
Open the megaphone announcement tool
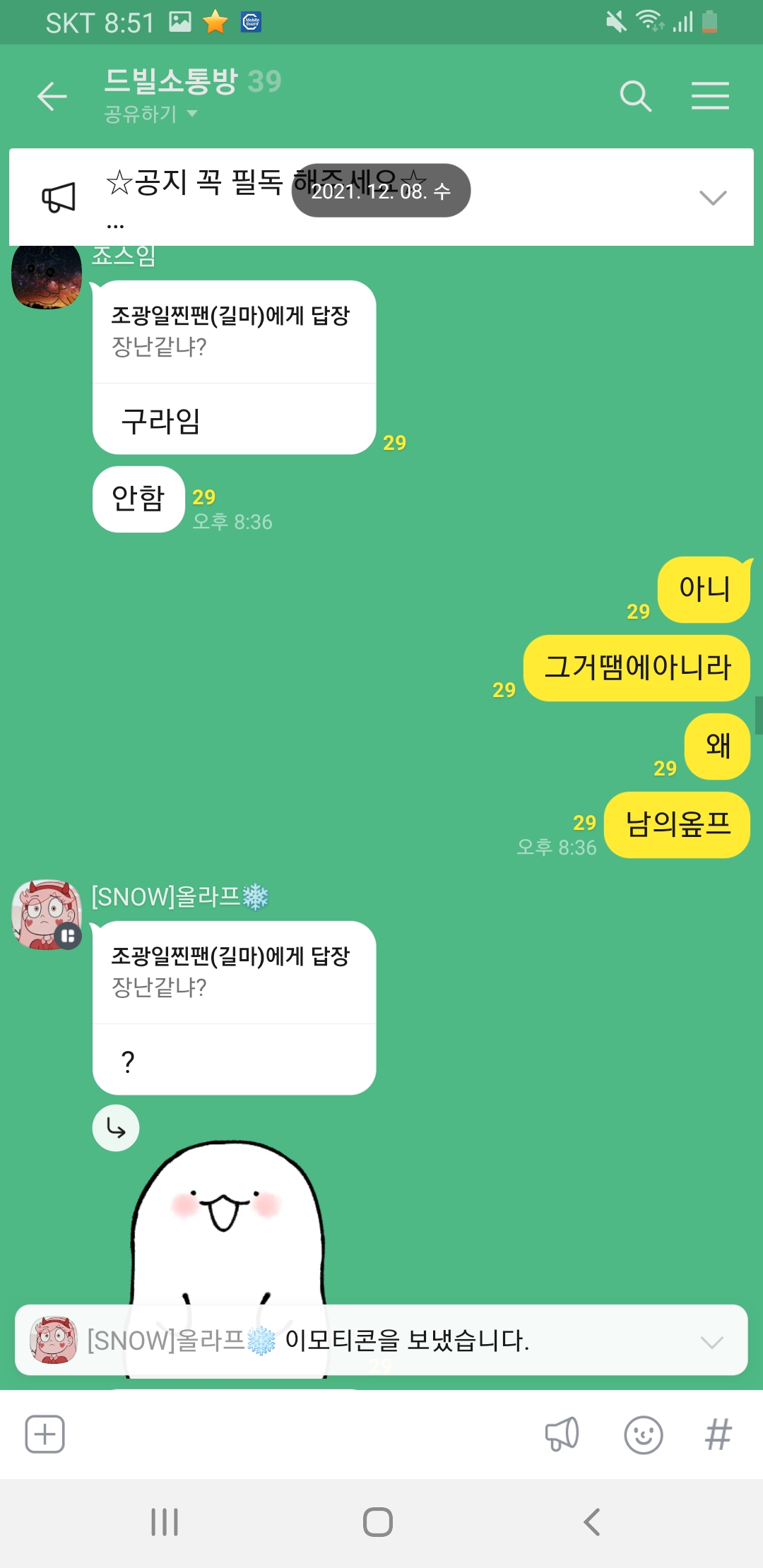coord(562,1435)
